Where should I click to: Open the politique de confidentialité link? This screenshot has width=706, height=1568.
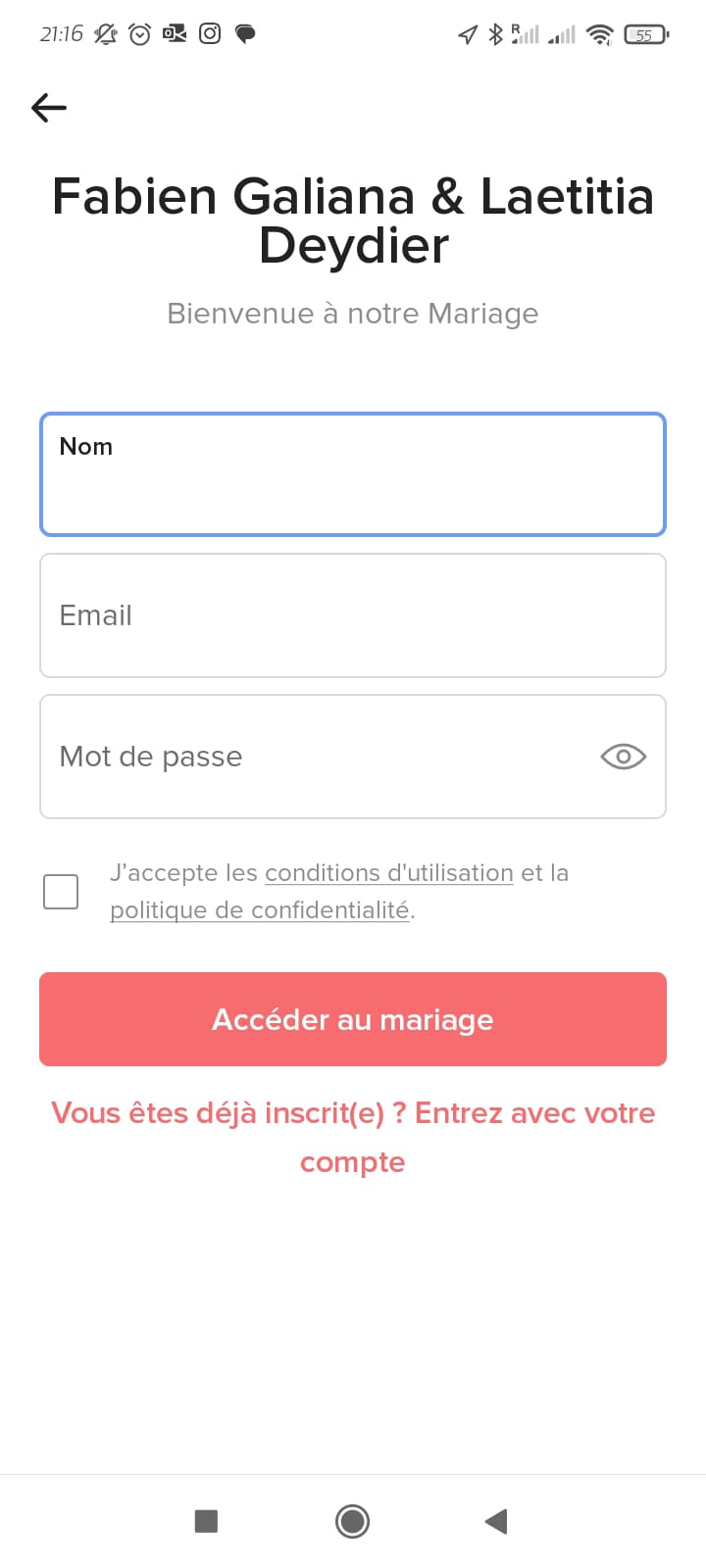[x=260, y=909]
